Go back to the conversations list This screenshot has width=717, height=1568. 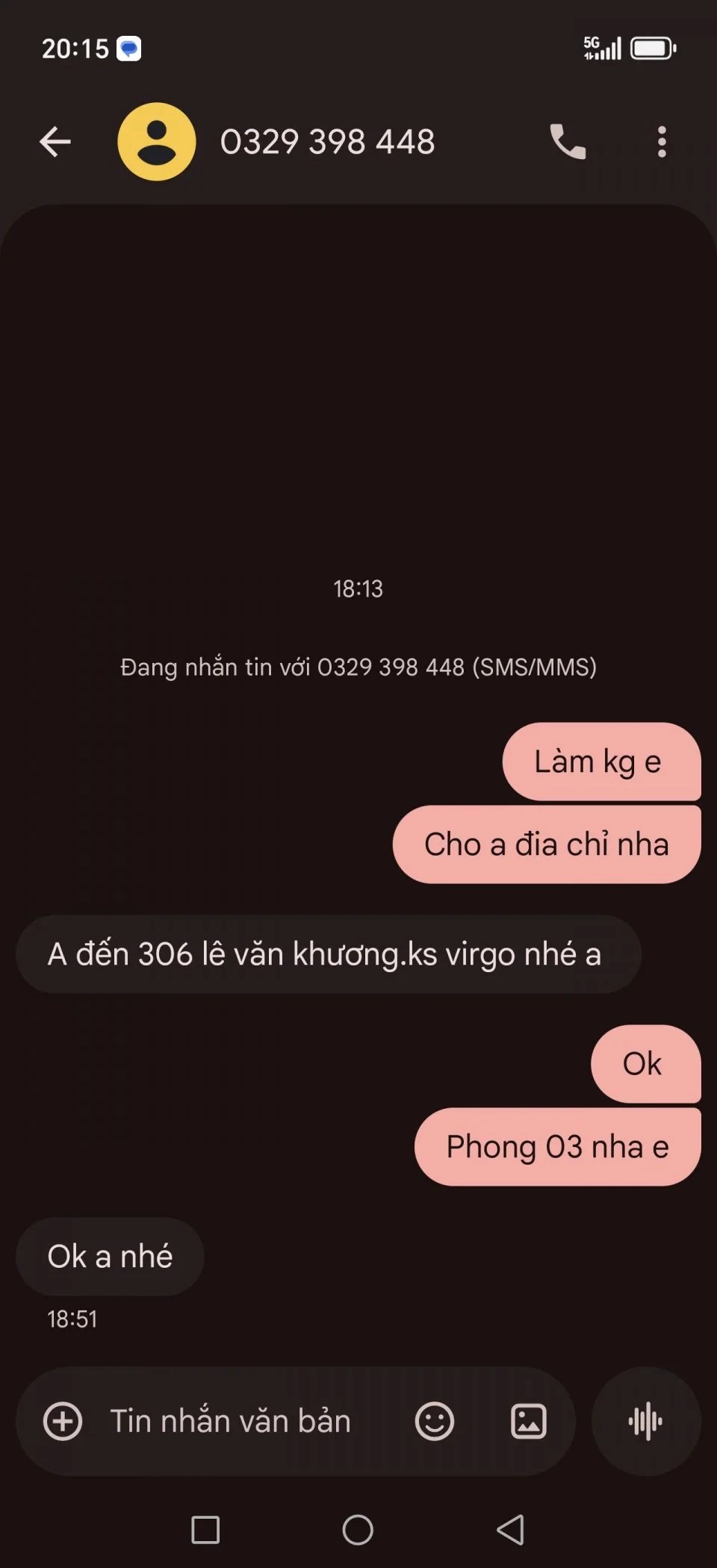[55, 142]
